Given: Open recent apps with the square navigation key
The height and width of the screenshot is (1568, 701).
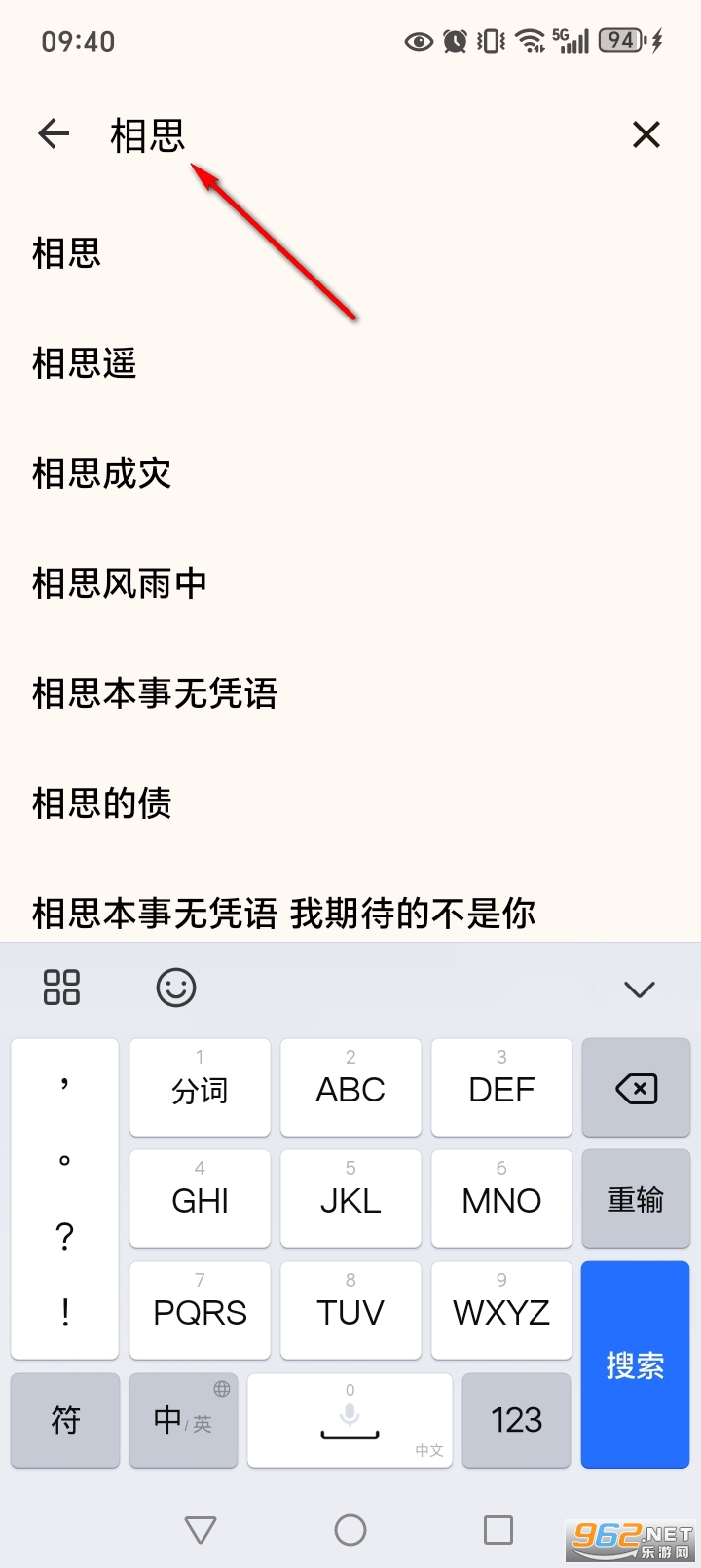Looking at the screenshot, I should tap(498, 1529).
